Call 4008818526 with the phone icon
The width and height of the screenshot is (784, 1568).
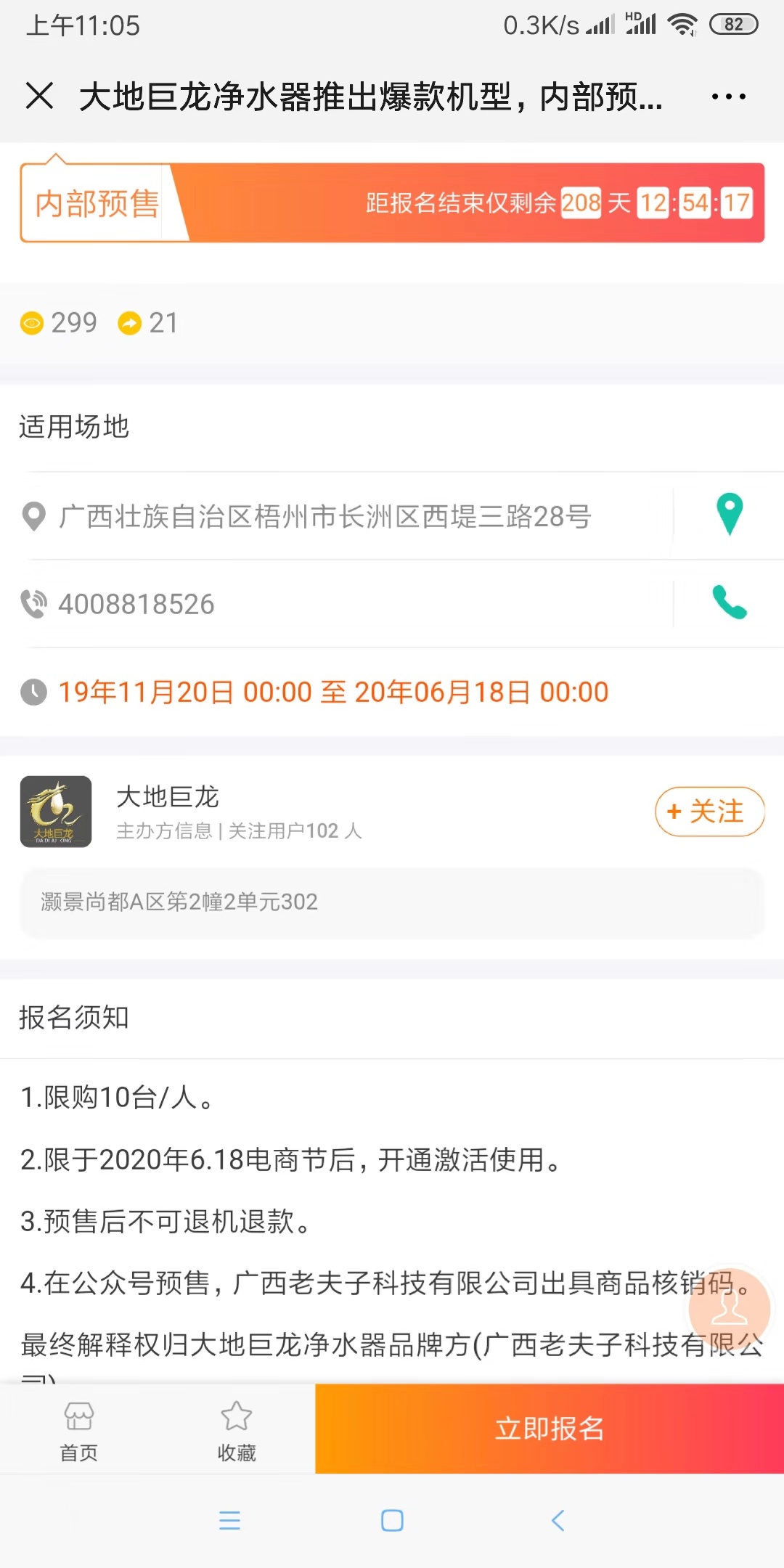coord(729,603)
